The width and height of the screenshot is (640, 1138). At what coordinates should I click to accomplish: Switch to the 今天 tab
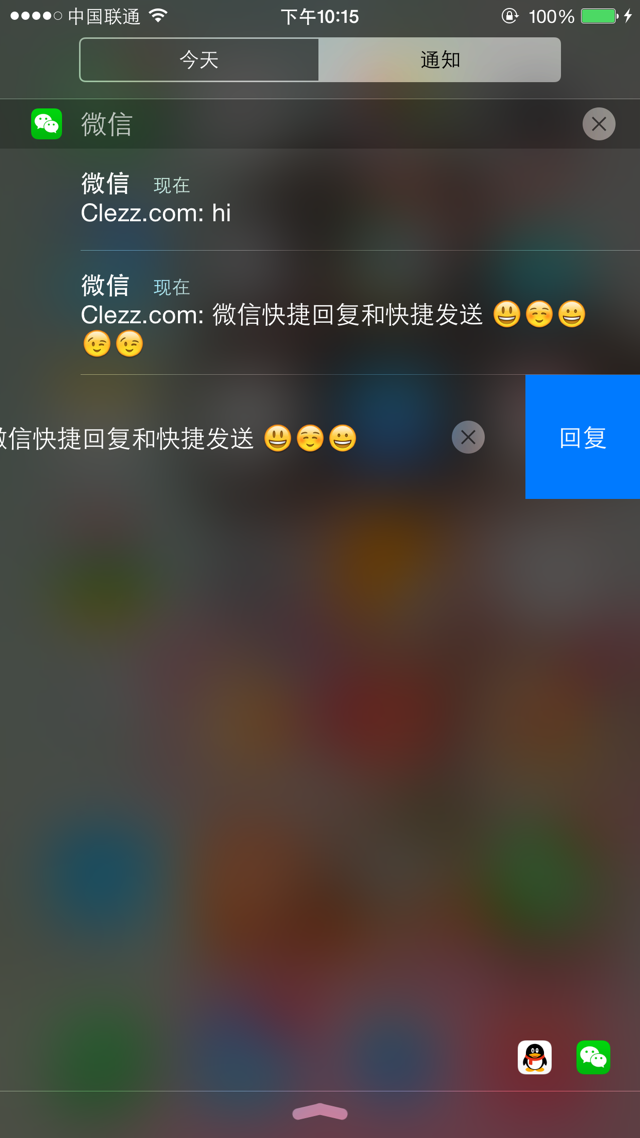click(199, 60)
